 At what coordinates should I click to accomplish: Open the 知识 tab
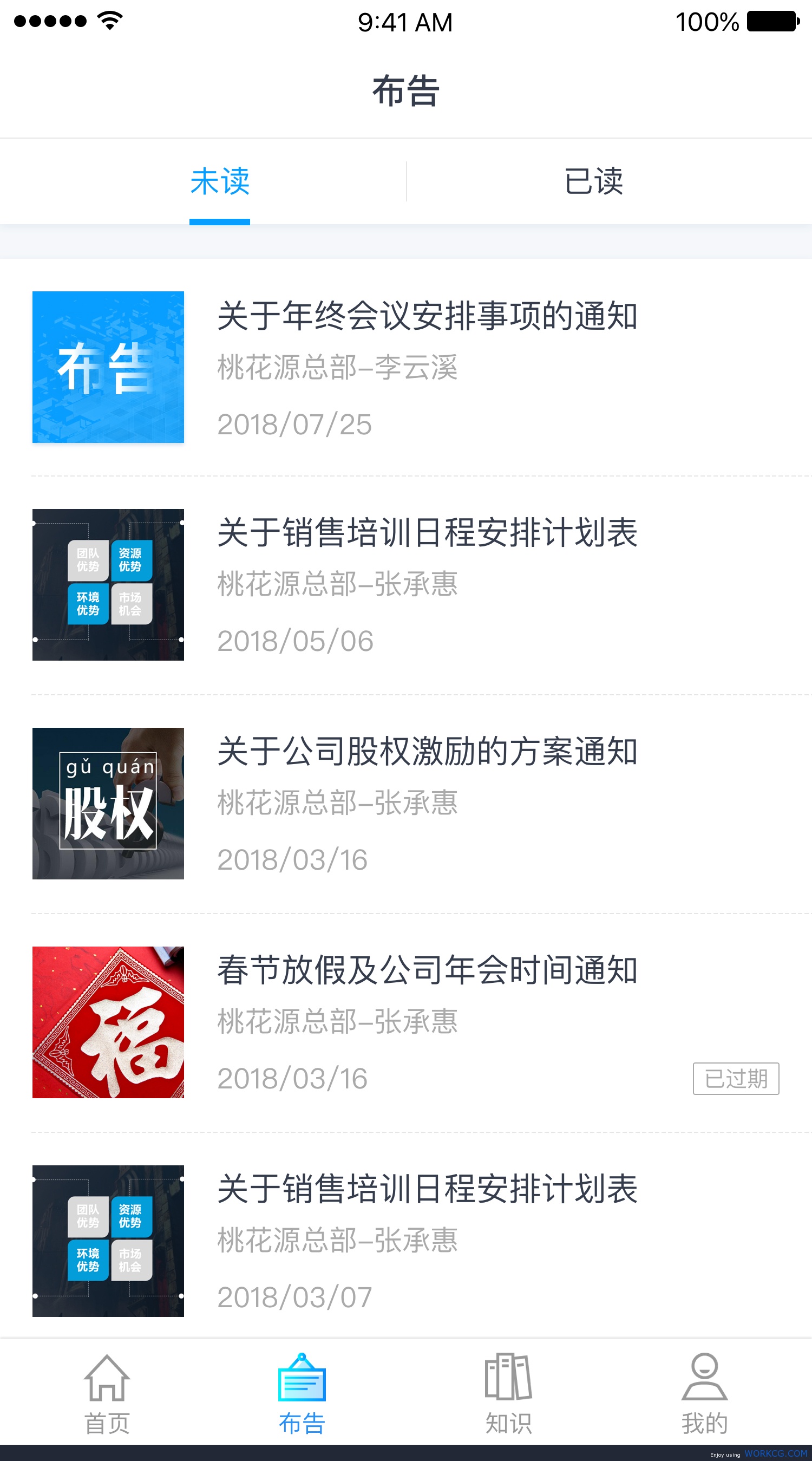coord(509,1394)
